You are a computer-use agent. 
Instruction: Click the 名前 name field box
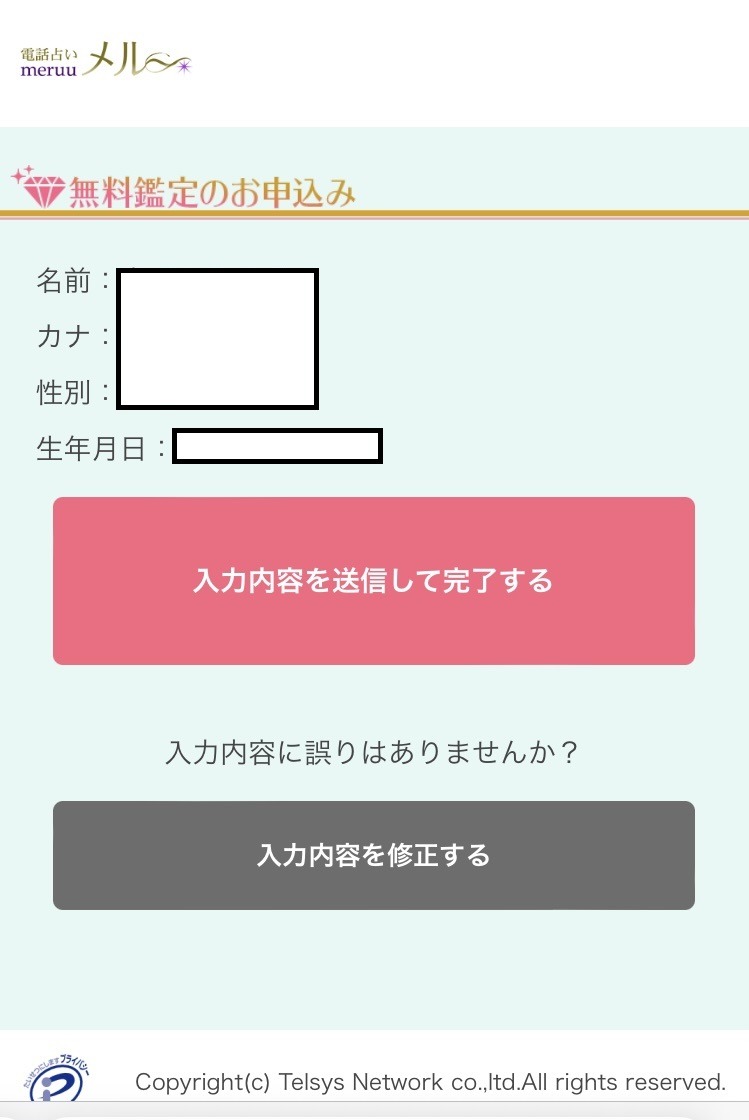tap(218, 283)
